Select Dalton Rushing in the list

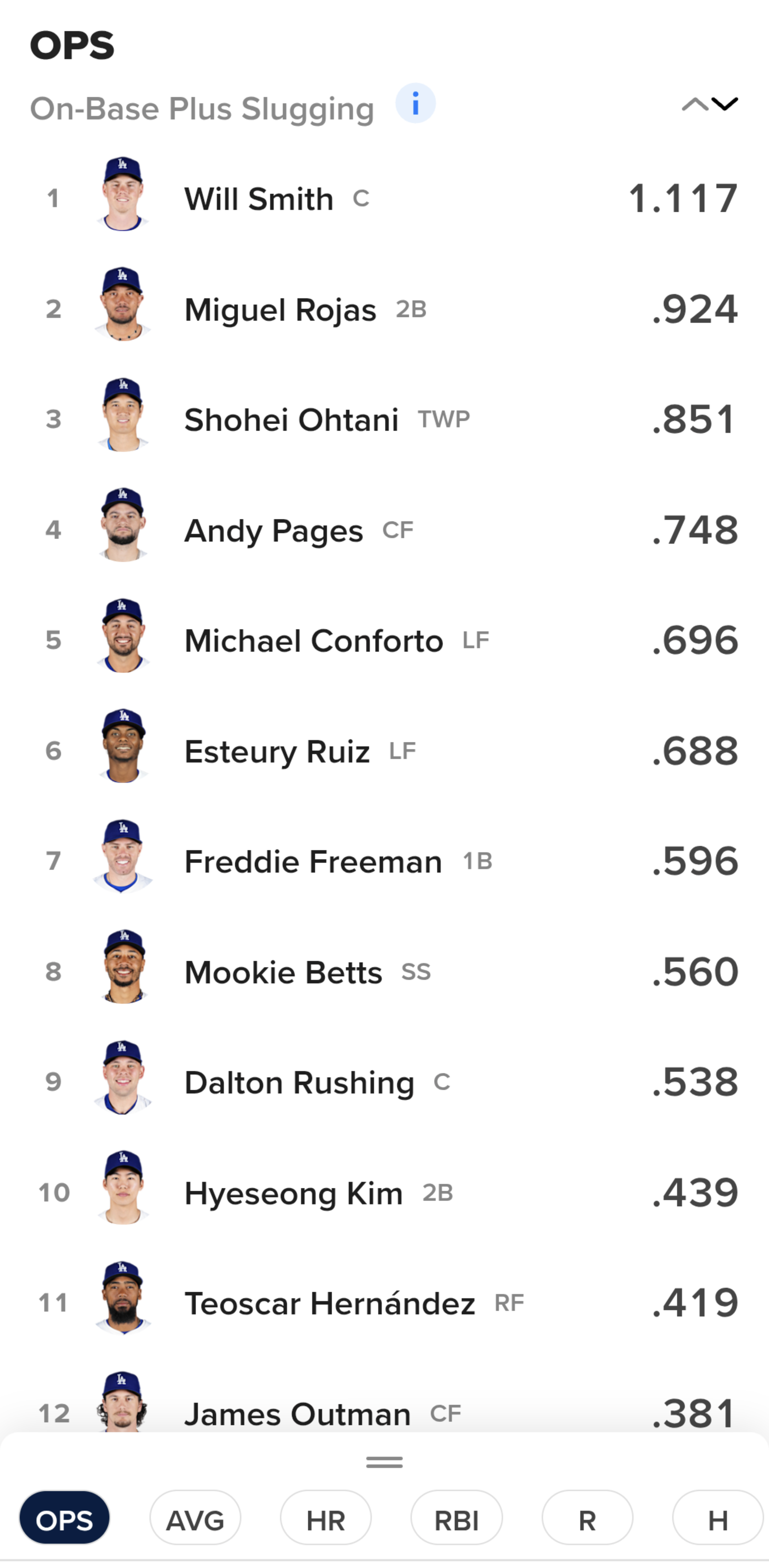click(384, 1082)
